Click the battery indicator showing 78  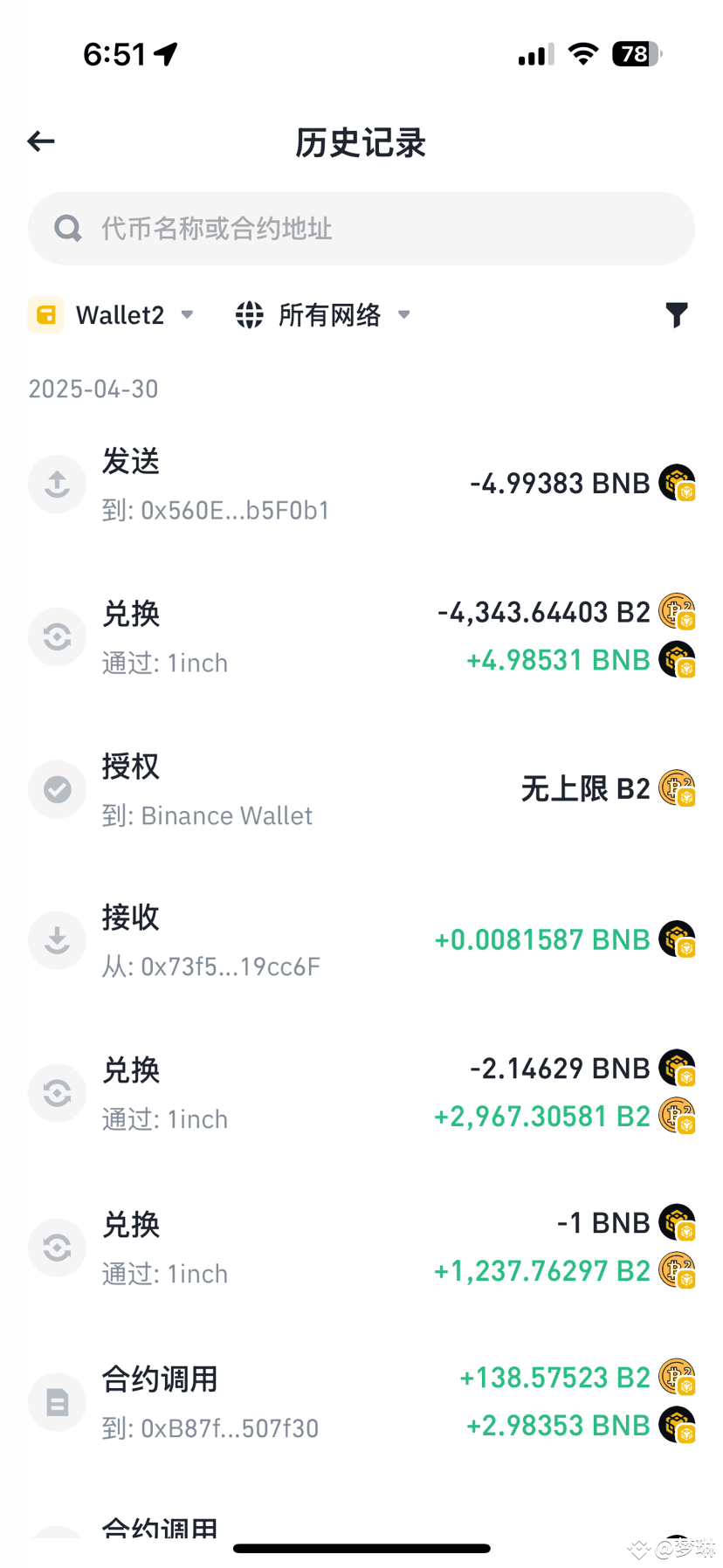635,54
